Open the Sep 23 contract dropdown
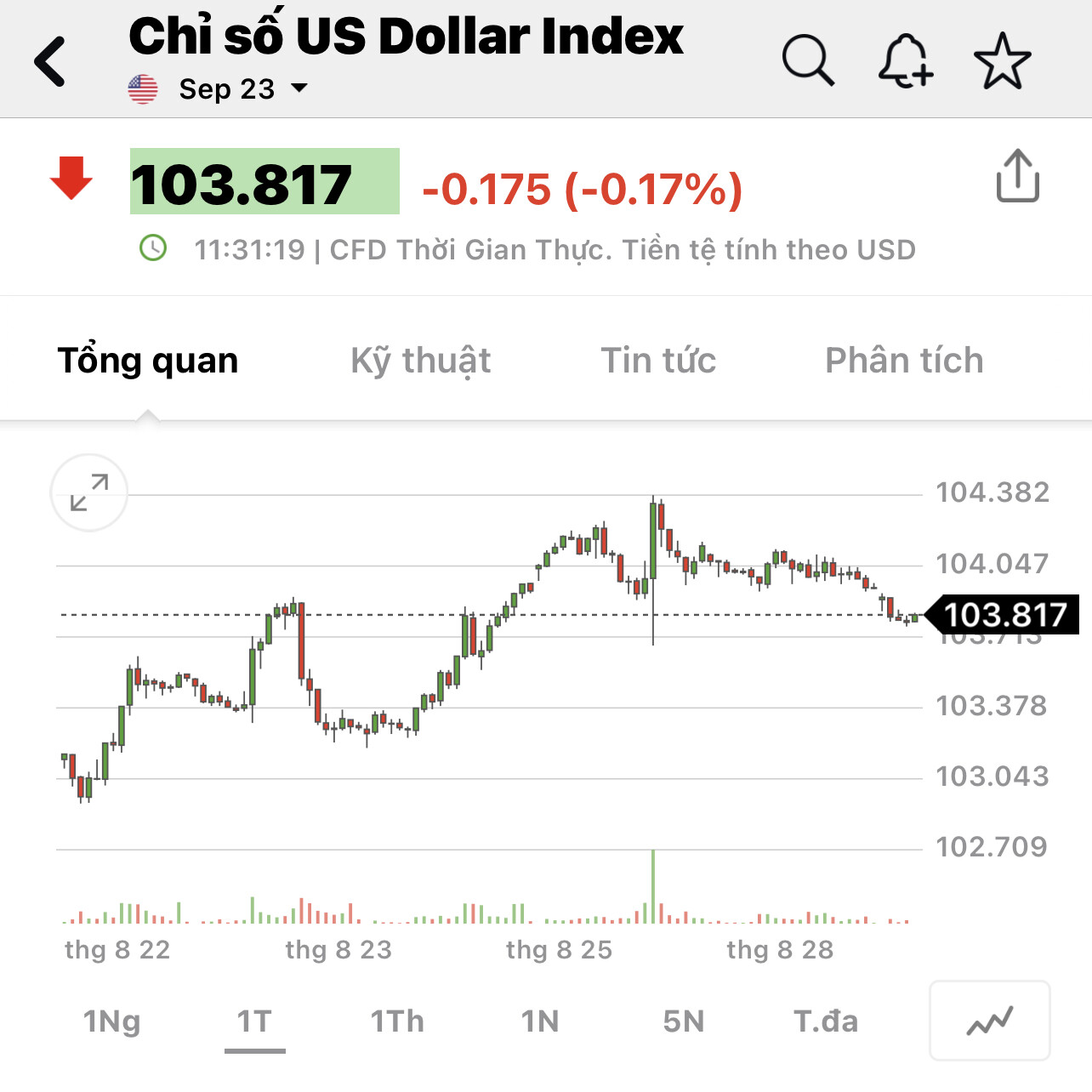The width and height of the screenshot is (1092, 1092). 242,89
